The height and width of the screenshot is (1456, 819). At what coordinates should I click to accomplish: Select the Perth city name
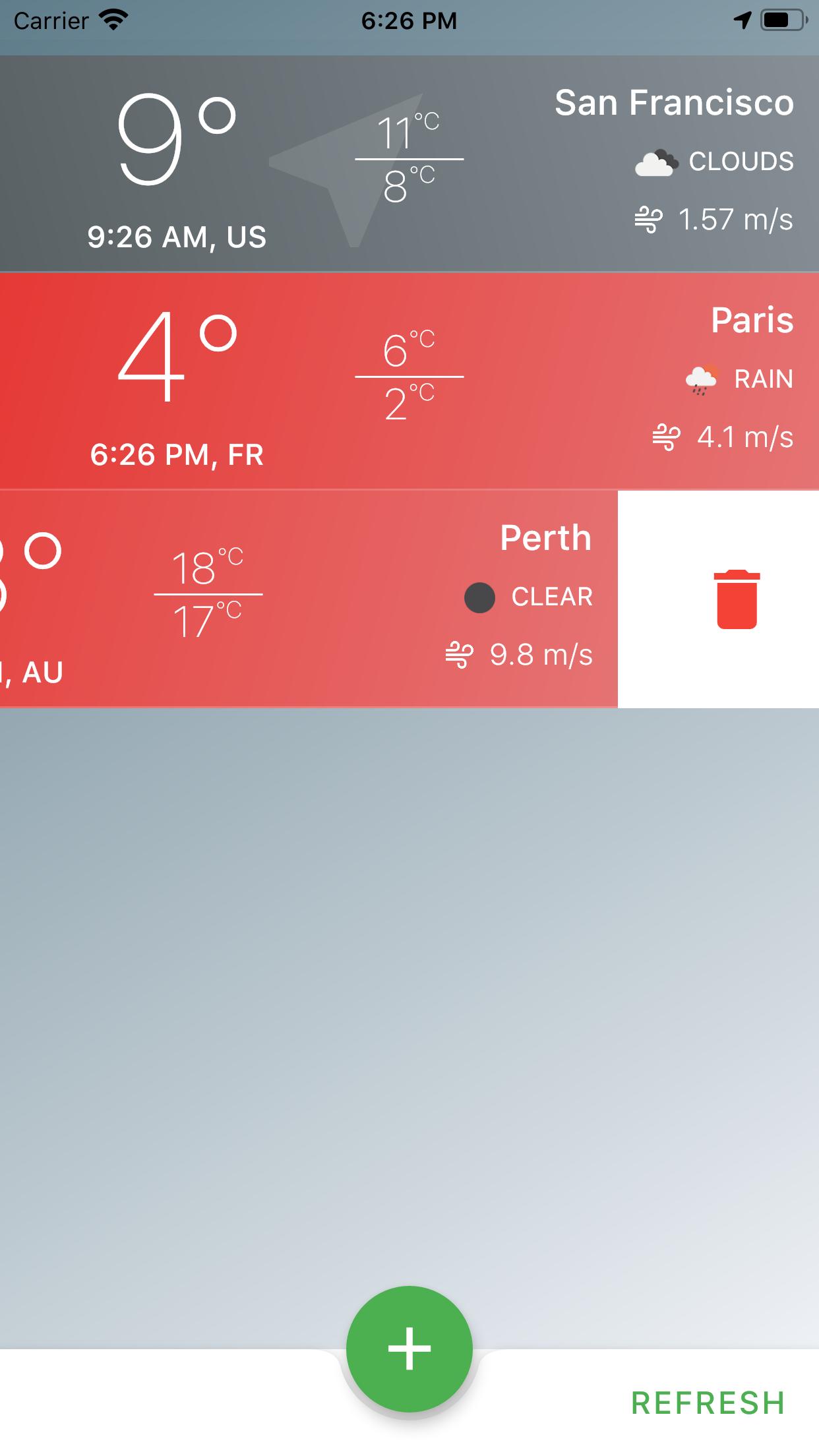click(x=545, y=537)
